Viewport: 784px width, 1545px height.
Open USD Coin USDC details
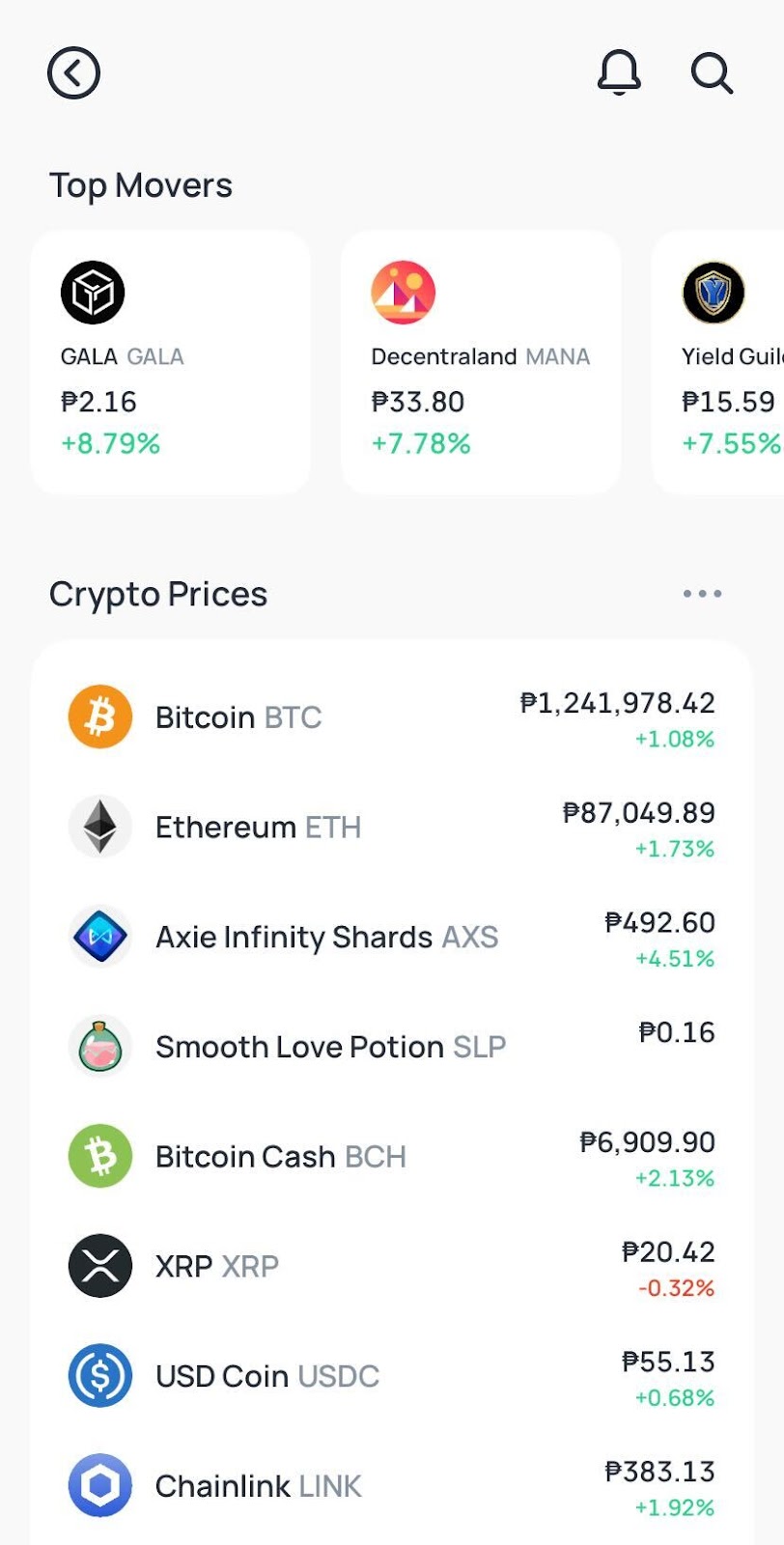[x=391, y=1376]
